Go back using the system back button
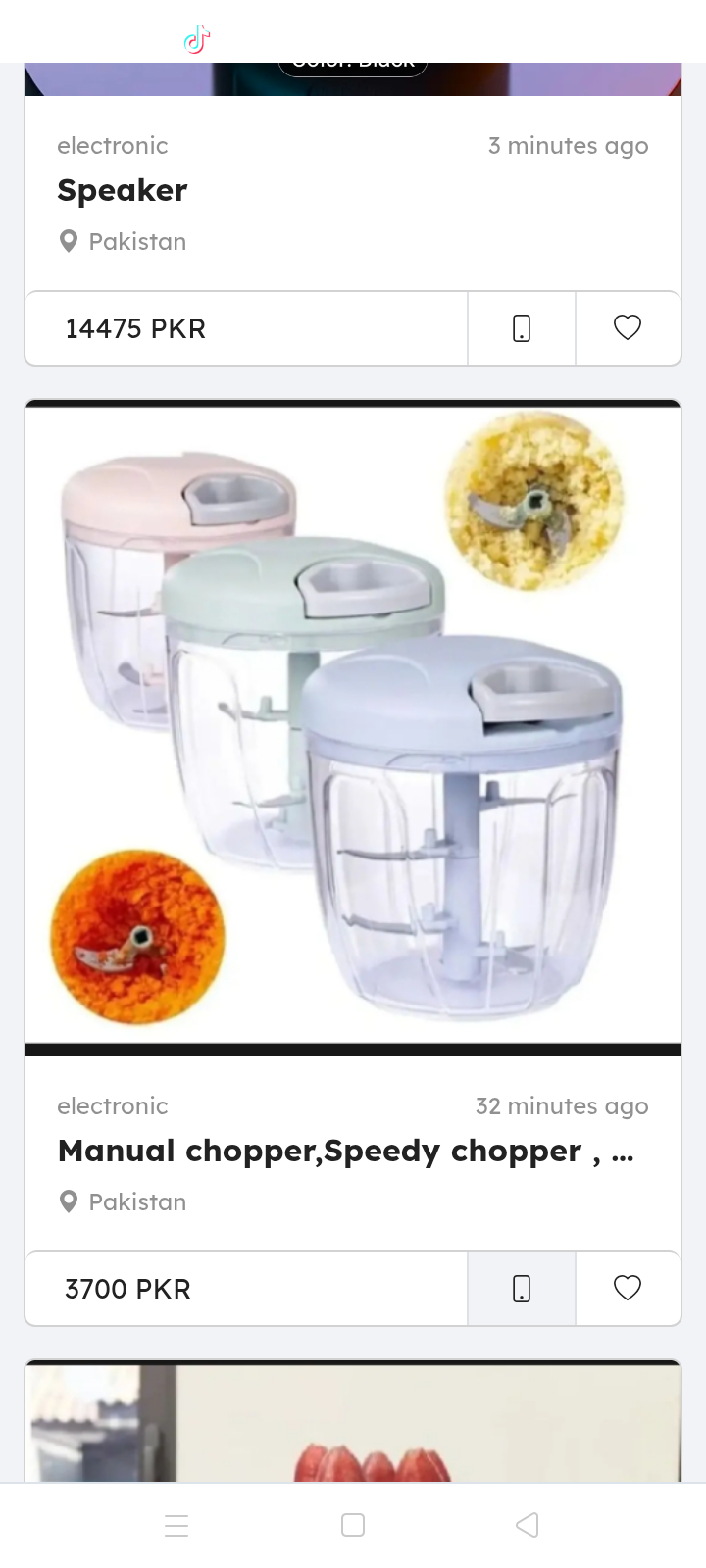Screen dimensions: 706x1568 click(528, 1525)
